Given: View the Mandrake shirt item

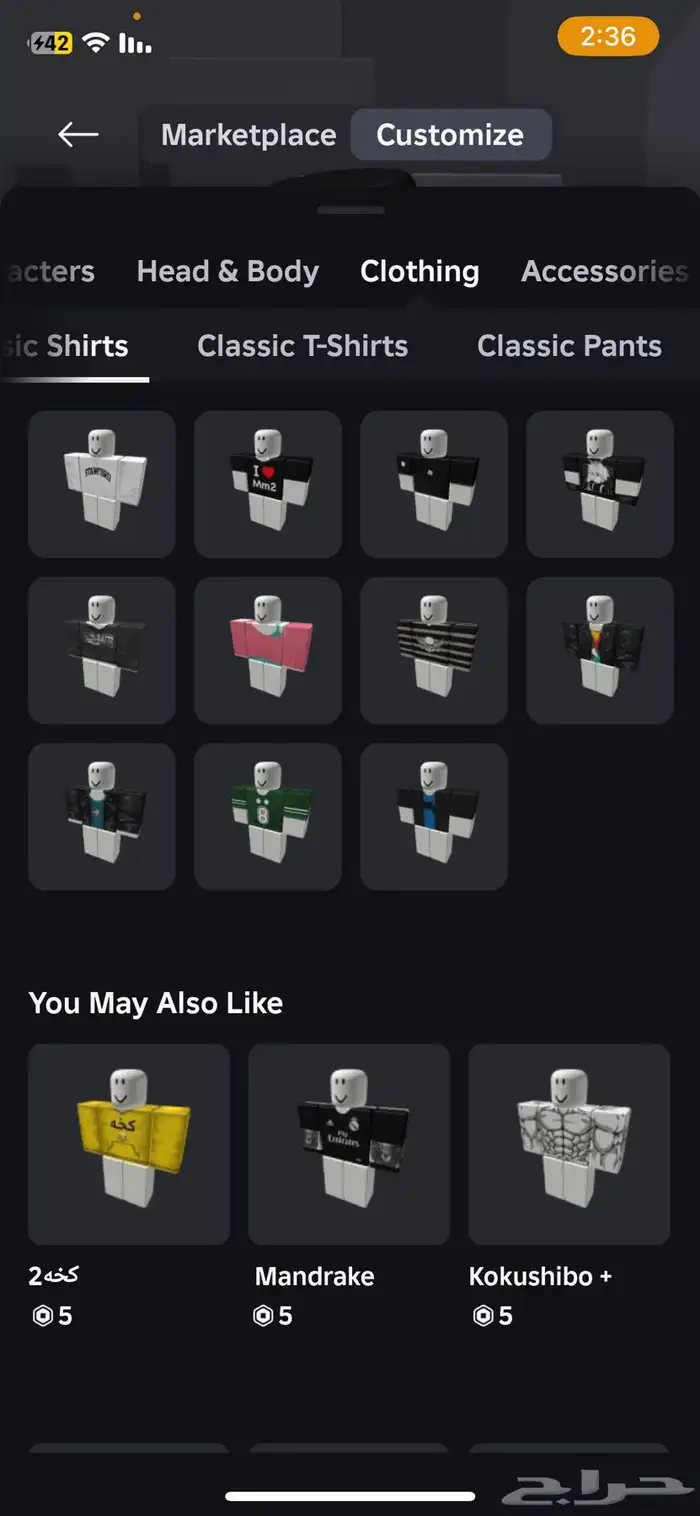Looking at the screenshot, I should pos(349,1144).
